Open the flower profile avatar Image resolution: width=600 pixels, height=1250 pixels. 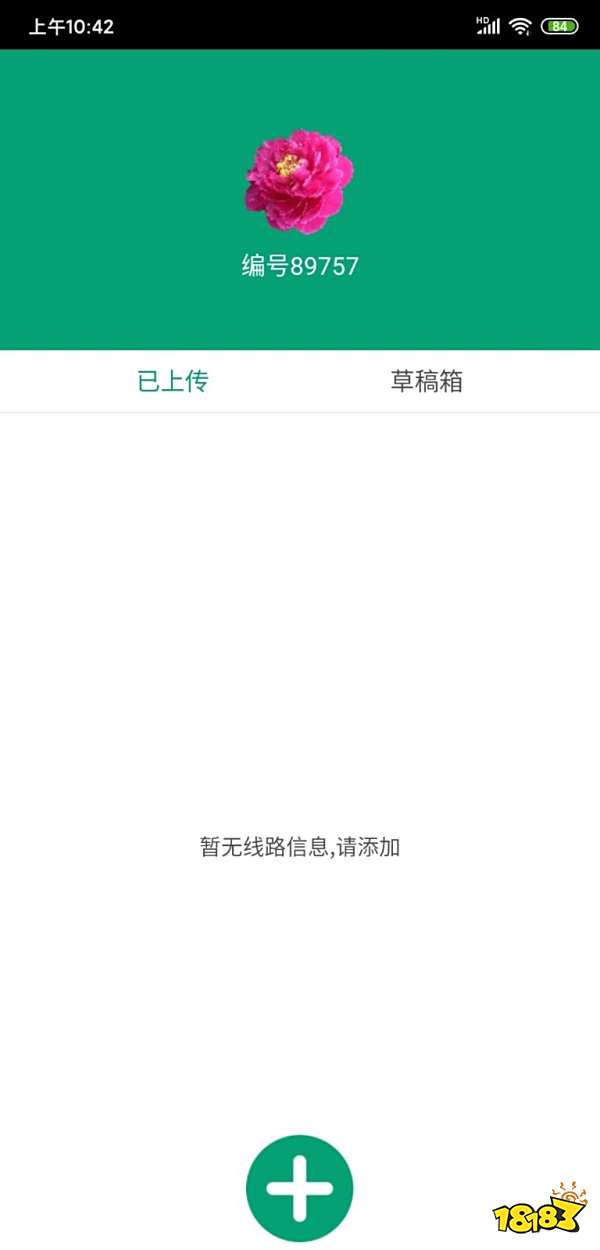(299, 180)
